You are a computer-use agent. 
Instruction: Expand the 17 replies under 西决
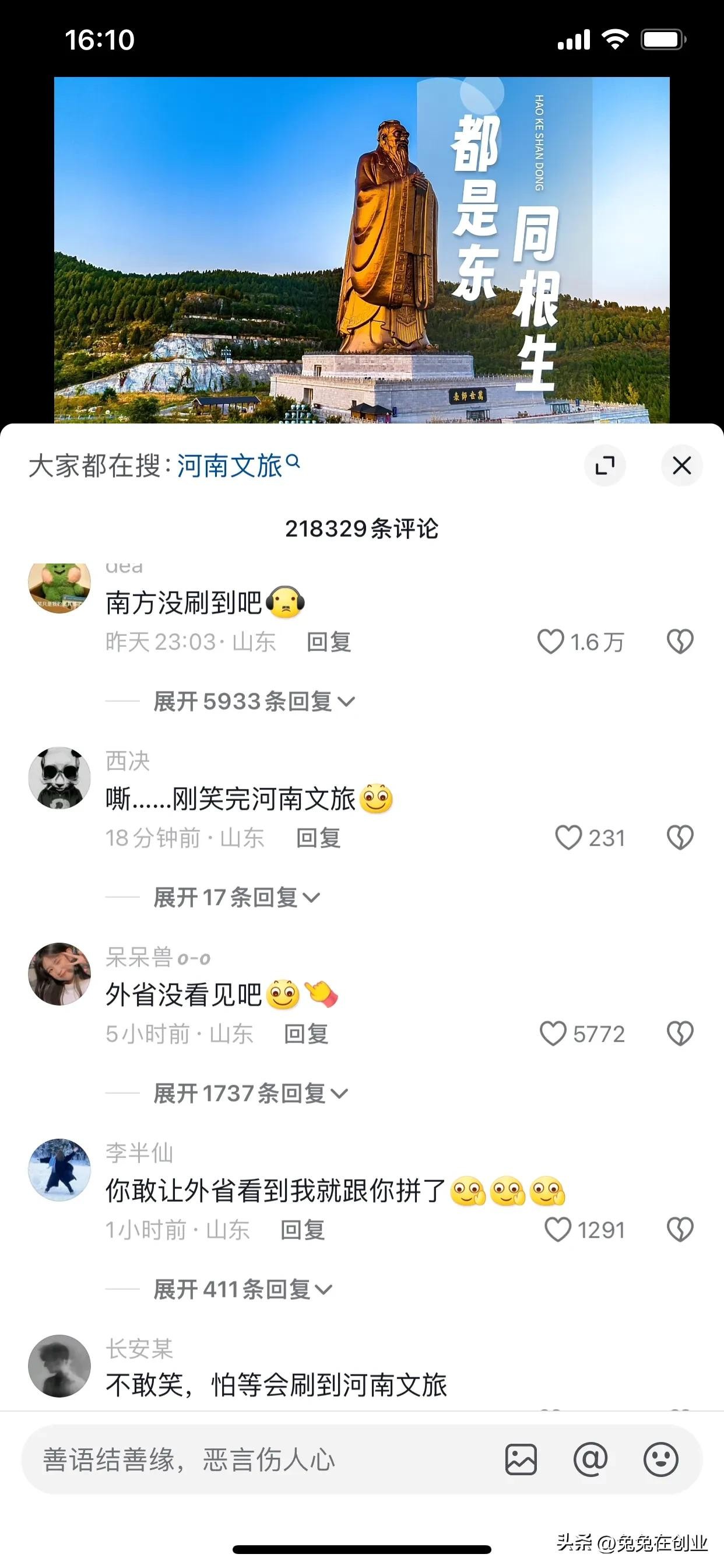point(236,897)
